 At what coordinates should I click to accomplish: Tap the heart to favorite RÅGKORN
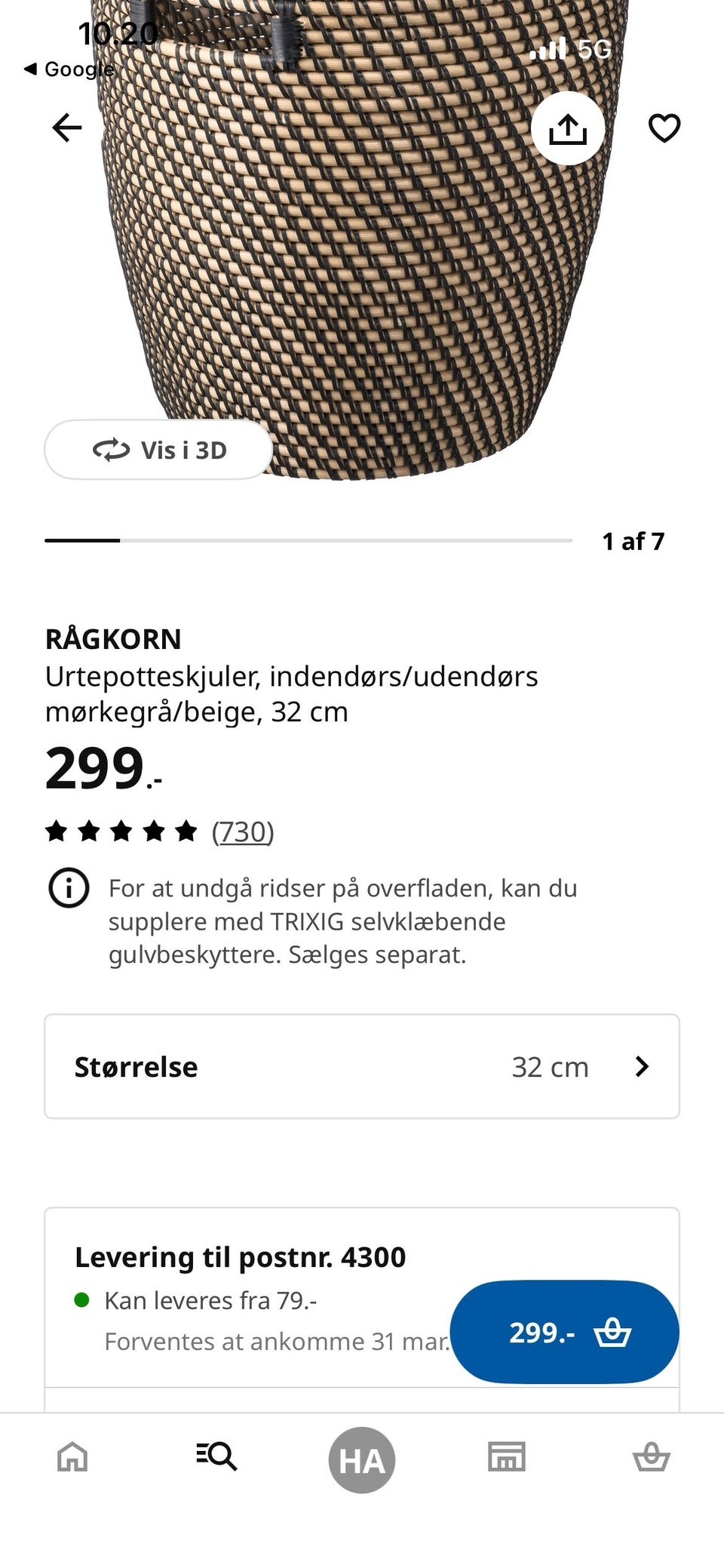[x=664, y=128]
